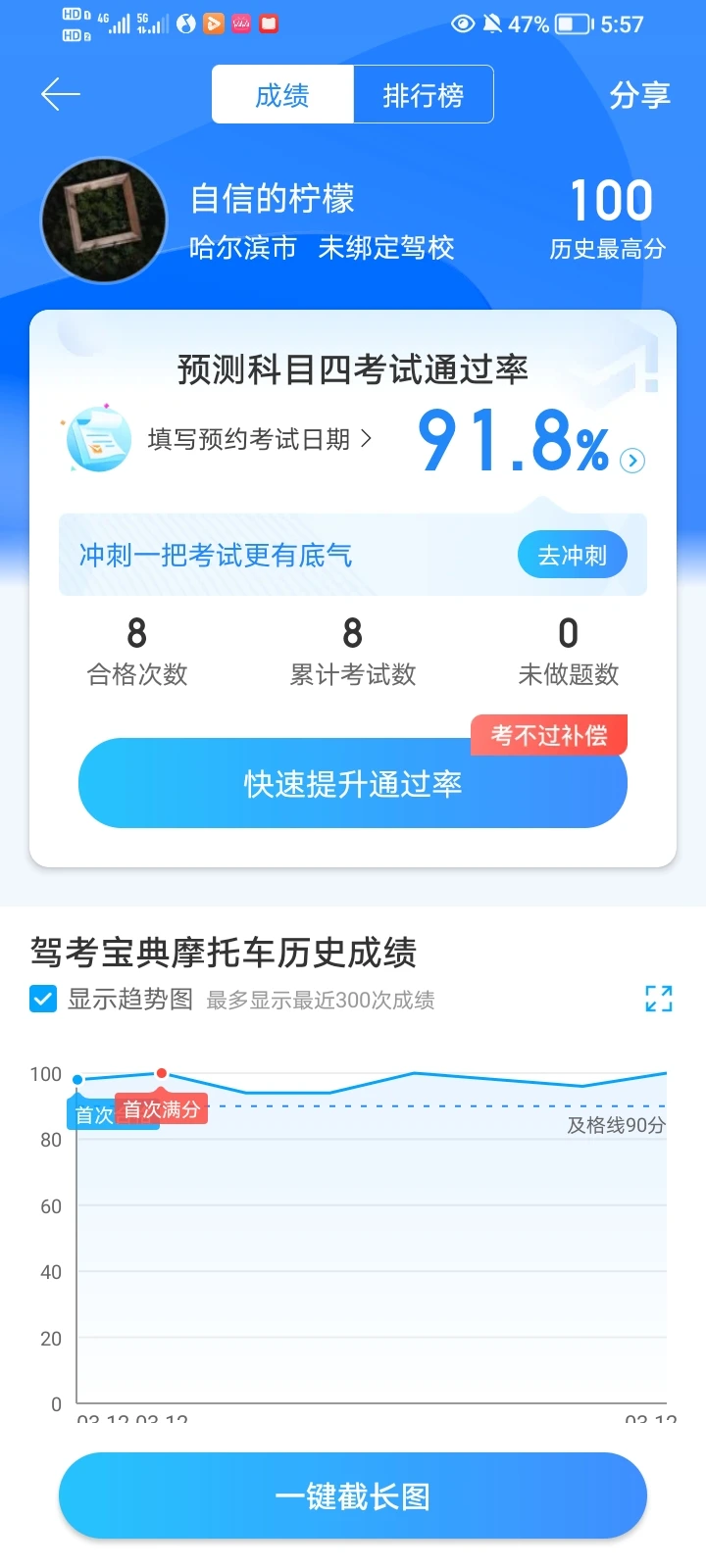Uncheck 显示趋势图 checkbox
Viewport: 706px width, 1568px height.
[43, 1000]
